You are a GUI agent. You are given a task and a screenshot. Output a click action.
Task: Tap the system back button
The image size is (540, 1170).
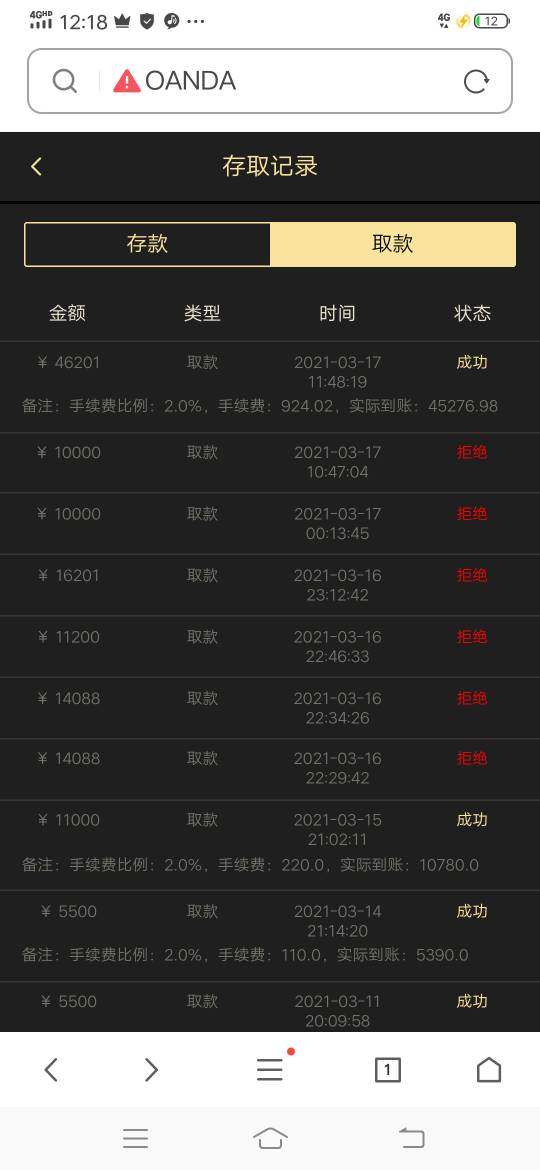pos(411,1138)
